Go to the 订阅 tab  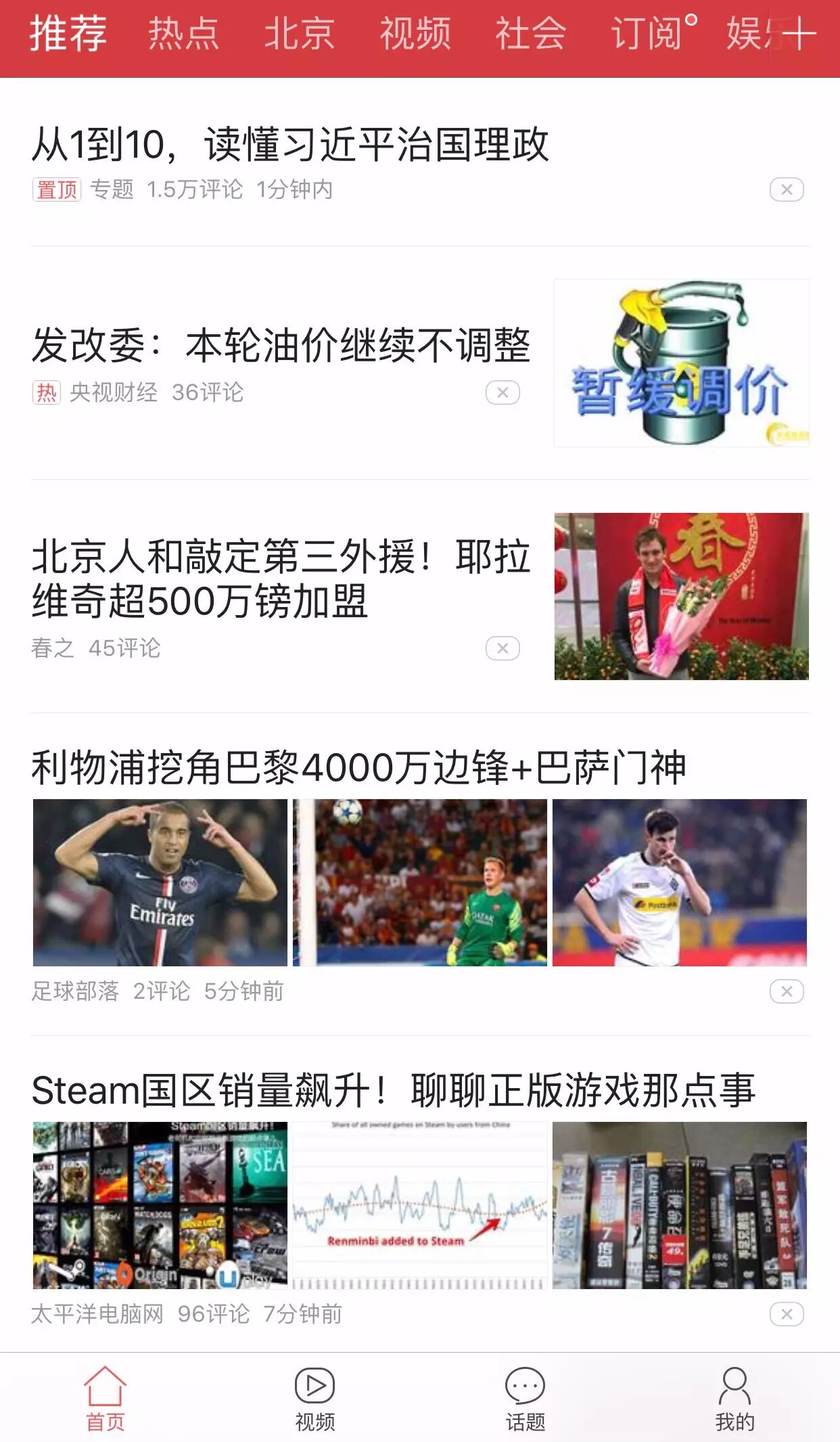647,34
